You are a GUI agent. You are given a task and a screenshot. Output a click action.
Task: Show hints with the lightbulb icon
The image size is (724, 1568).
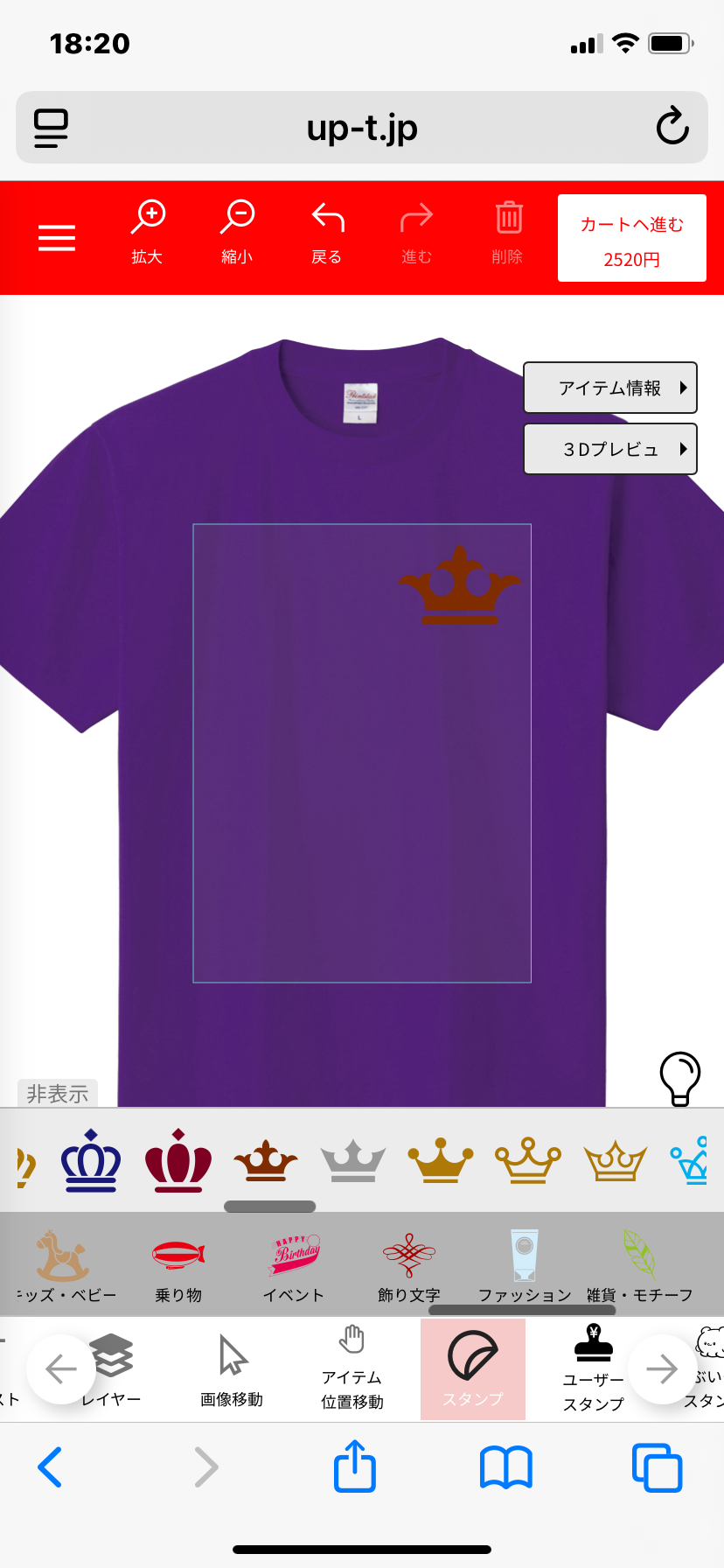[679, 1078]
